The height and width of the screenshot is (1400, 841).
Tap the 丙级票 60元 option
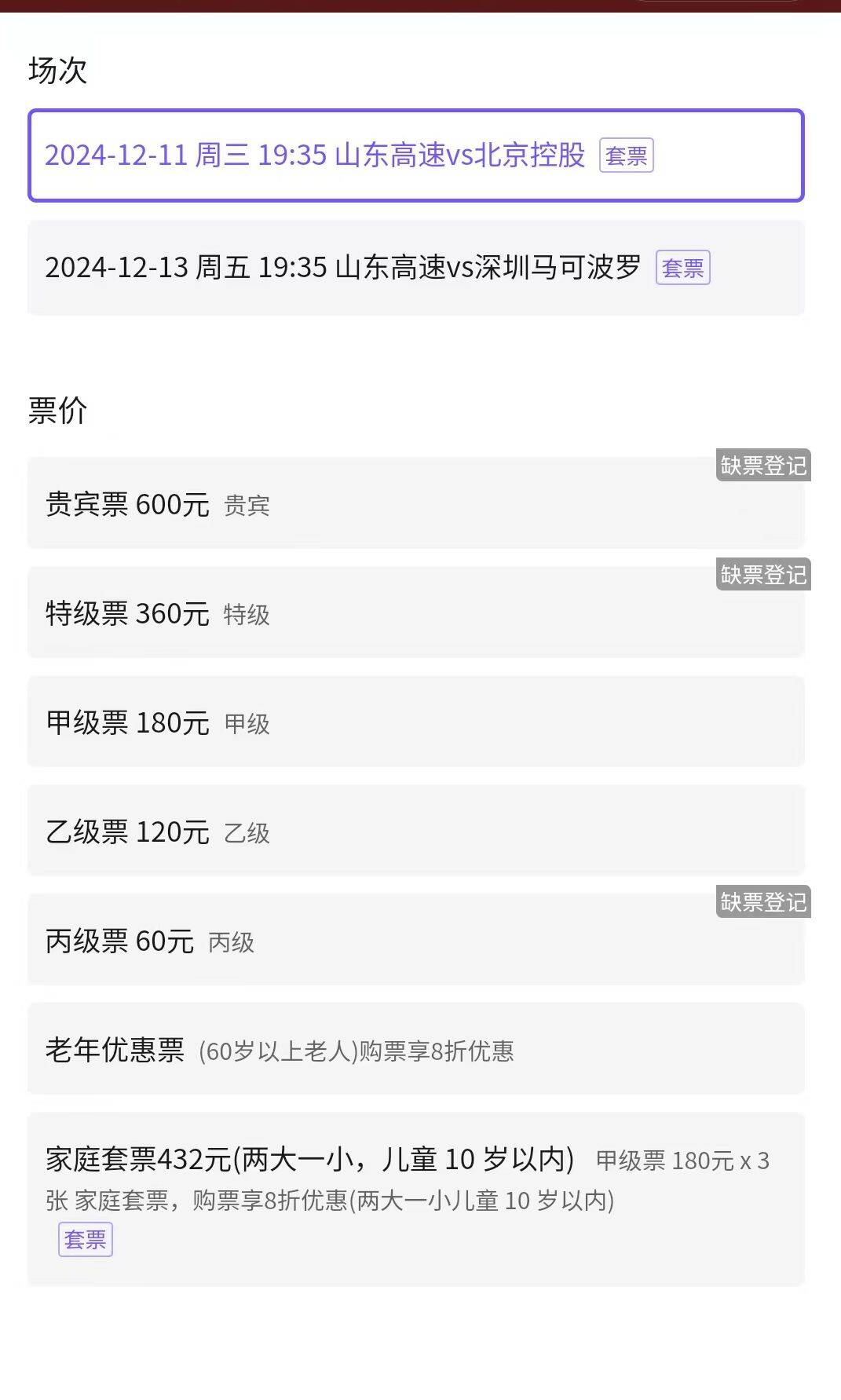click(x=415, y=941)
